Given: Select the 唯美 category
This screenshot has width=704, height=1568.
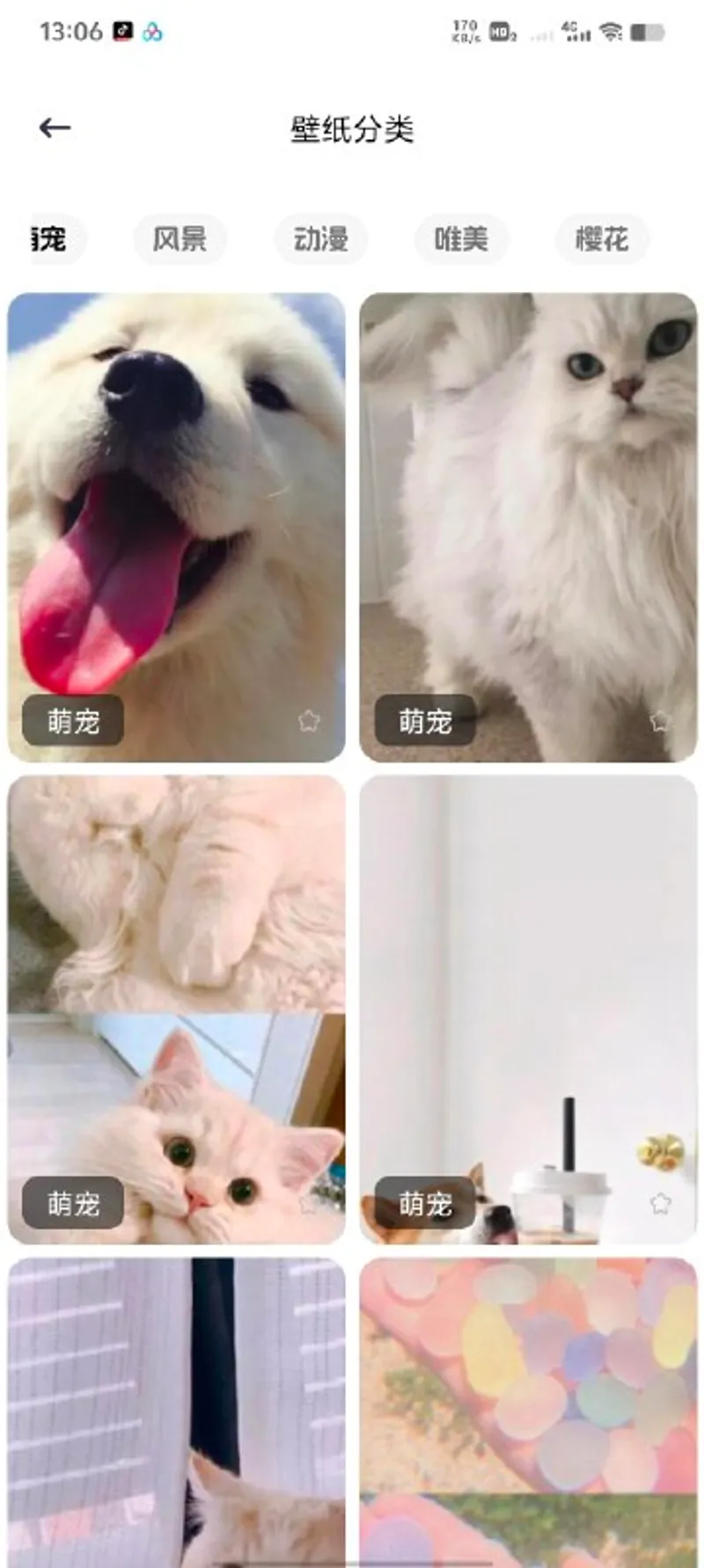Looking at the screenshot, I should 460,239.
